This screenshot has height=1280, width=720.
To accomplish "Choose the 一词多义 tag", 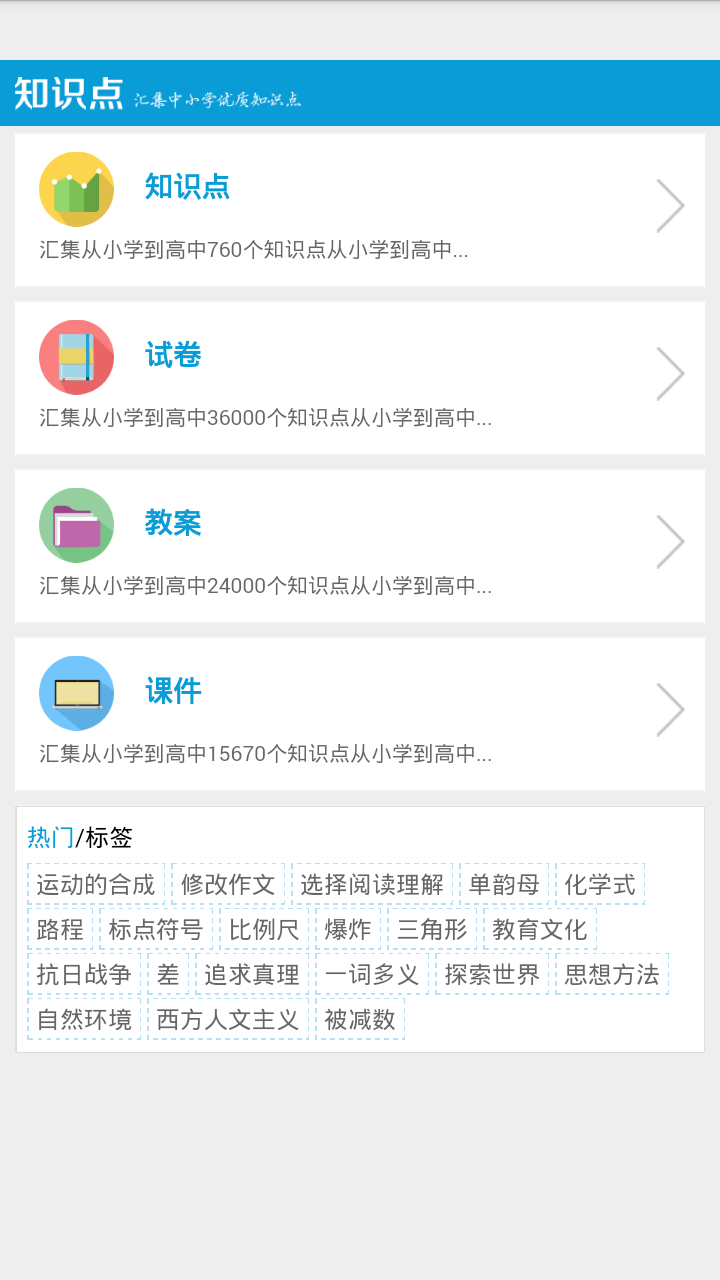I will coord(372,974).
